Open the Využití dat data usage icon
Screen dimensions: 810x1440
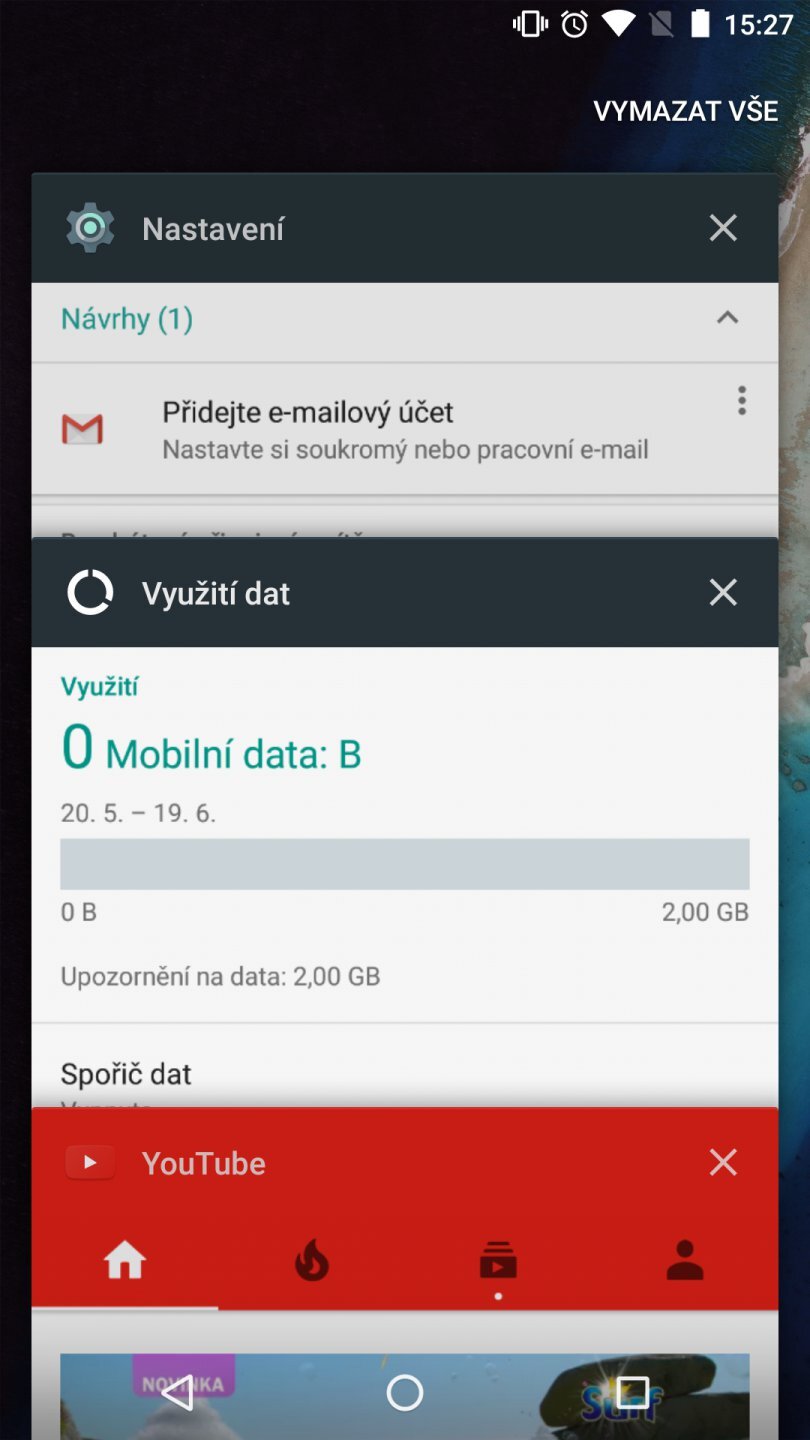(x=90, y=592)
